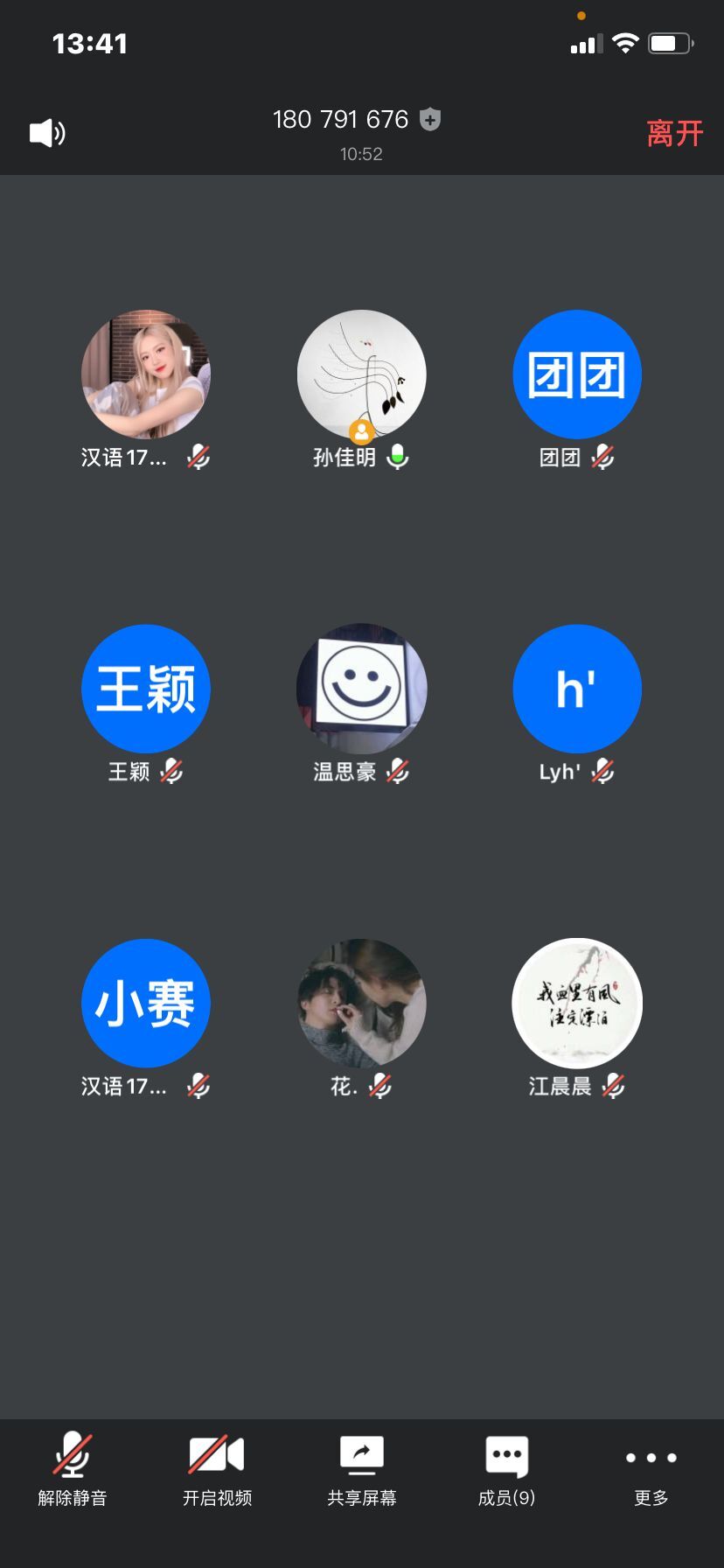Viewport: 724px width, 1568px height.
Task: Tap the 小赛 participant avatar
Action: coord(146,1004)
